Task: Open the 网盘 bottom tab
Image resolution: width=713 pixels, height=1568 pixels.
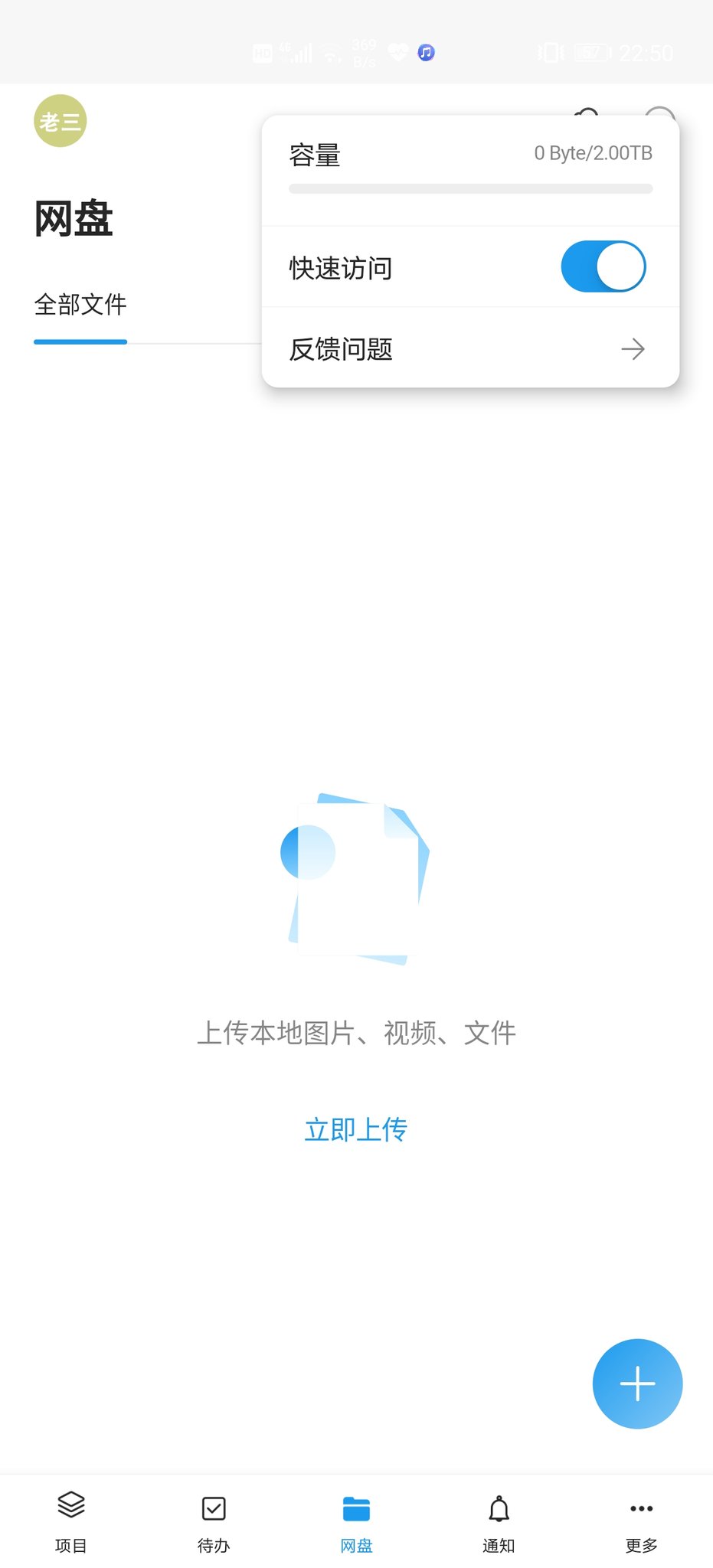Action: click(x=356, y=1522)
